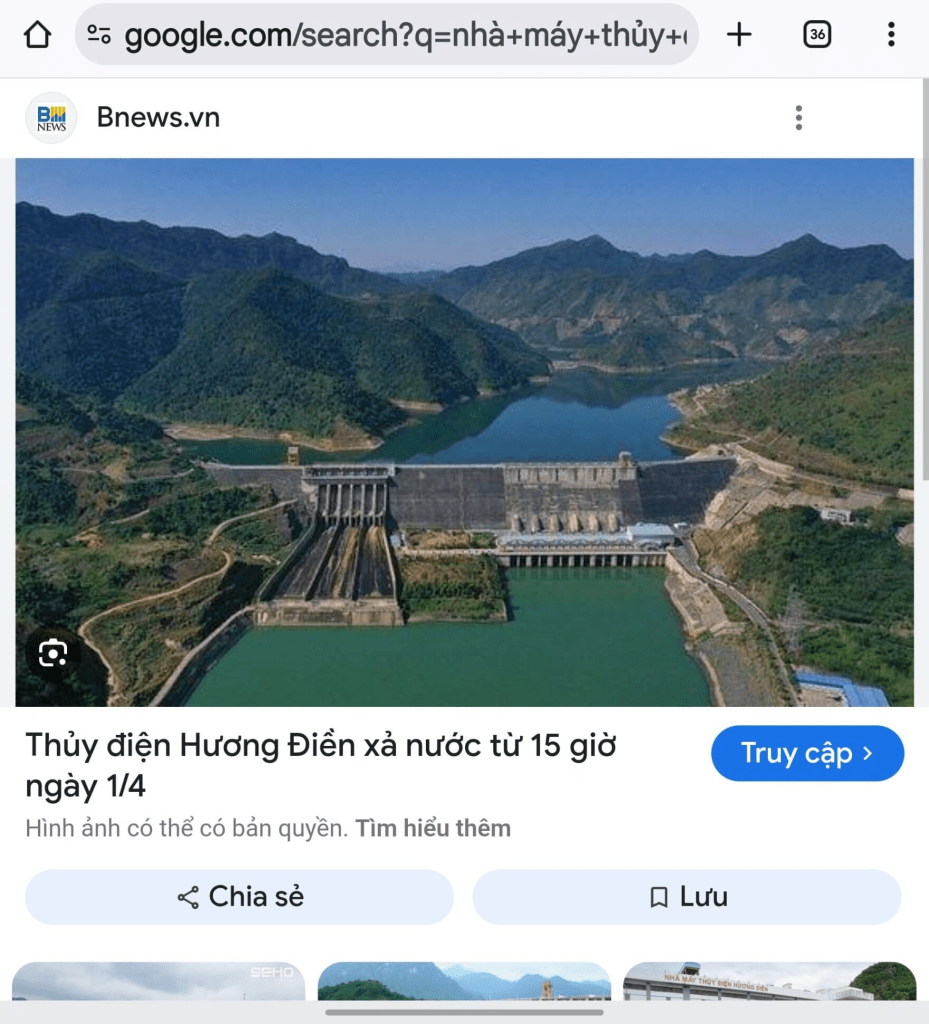Search this image with Google Lens
The image size is (929, 1024).
[x=52, y=654]
